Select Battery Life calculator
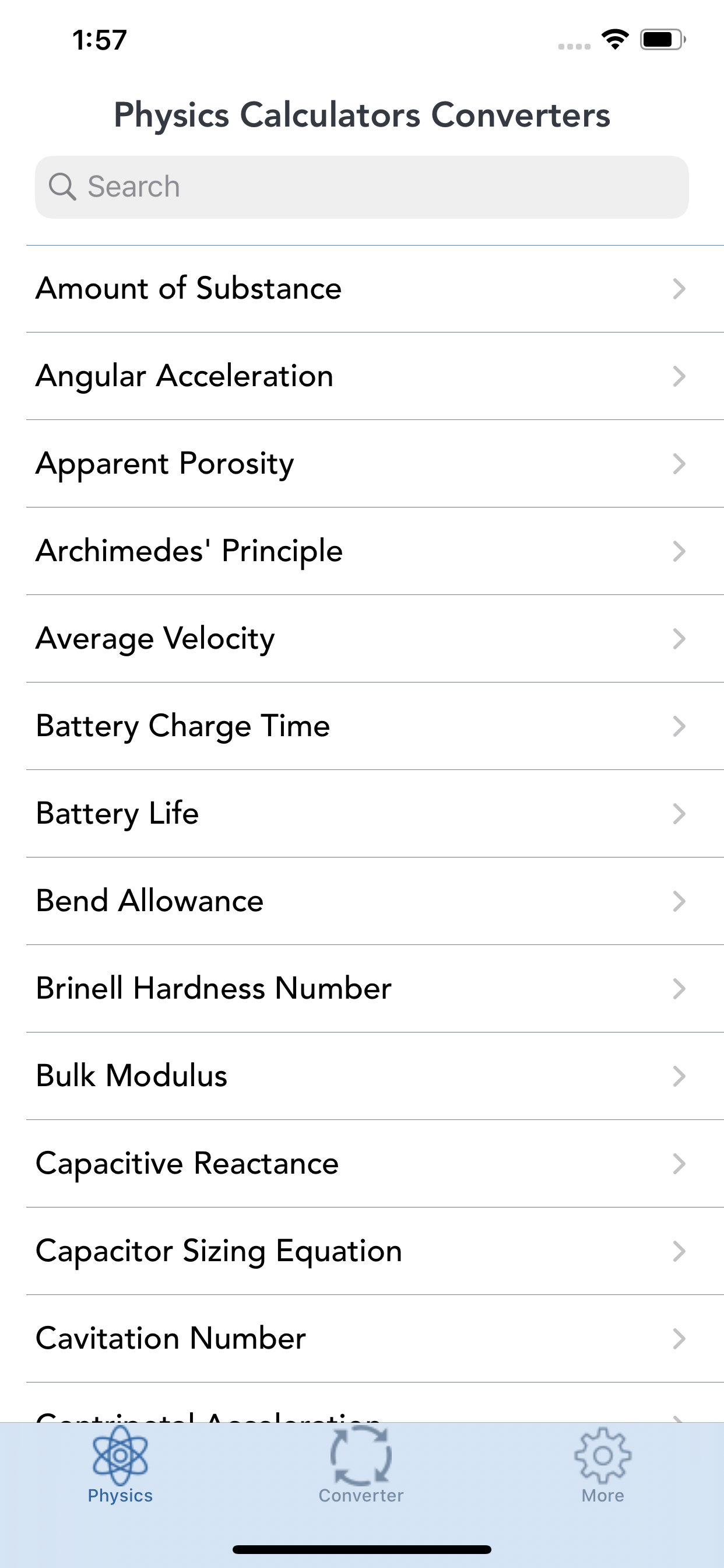This screenshot has height=1568, width=724. tap(375, 814)
